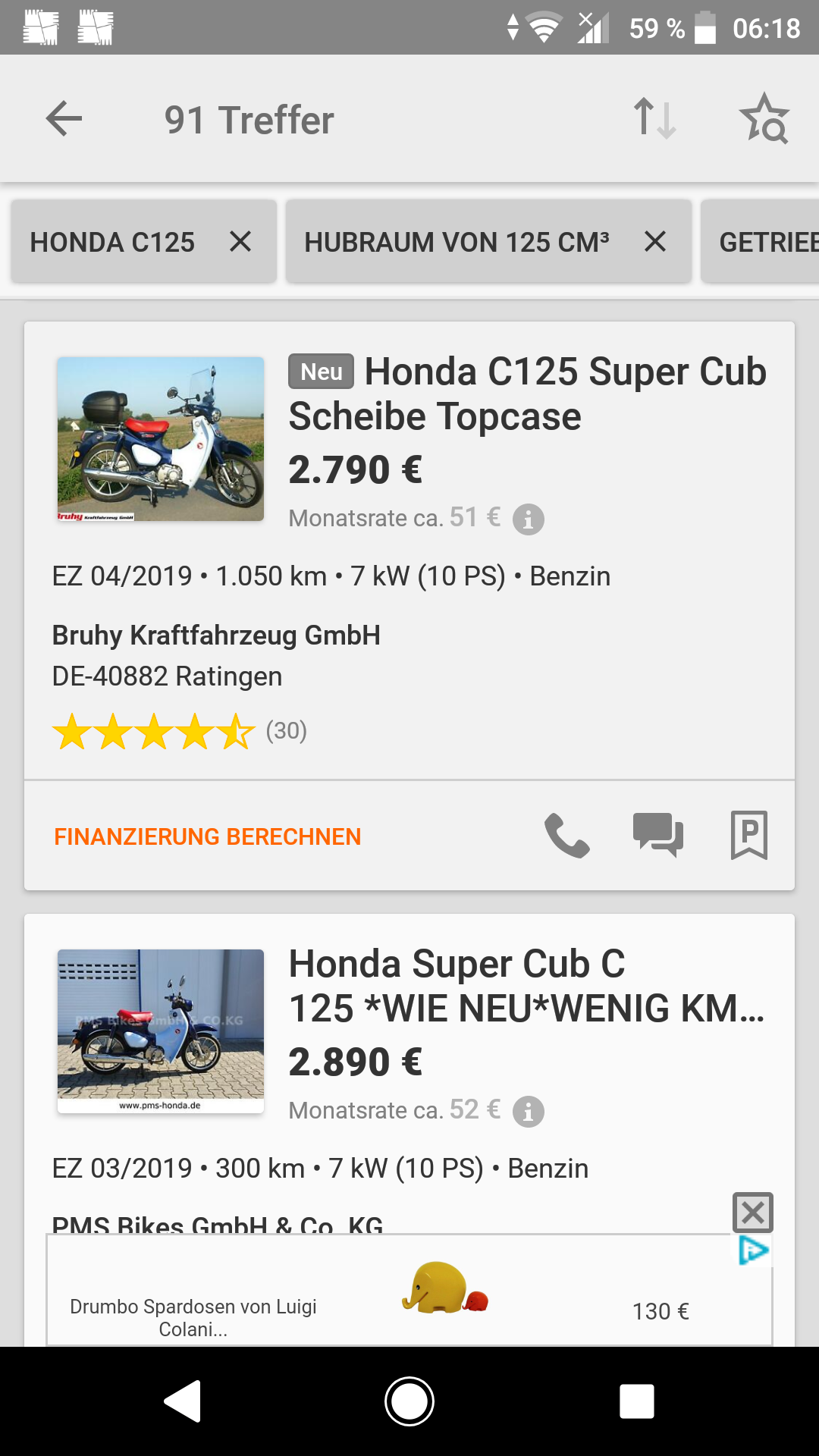
Task: Remove the HONDA C125 filter chip
Action: coord(240,242)
